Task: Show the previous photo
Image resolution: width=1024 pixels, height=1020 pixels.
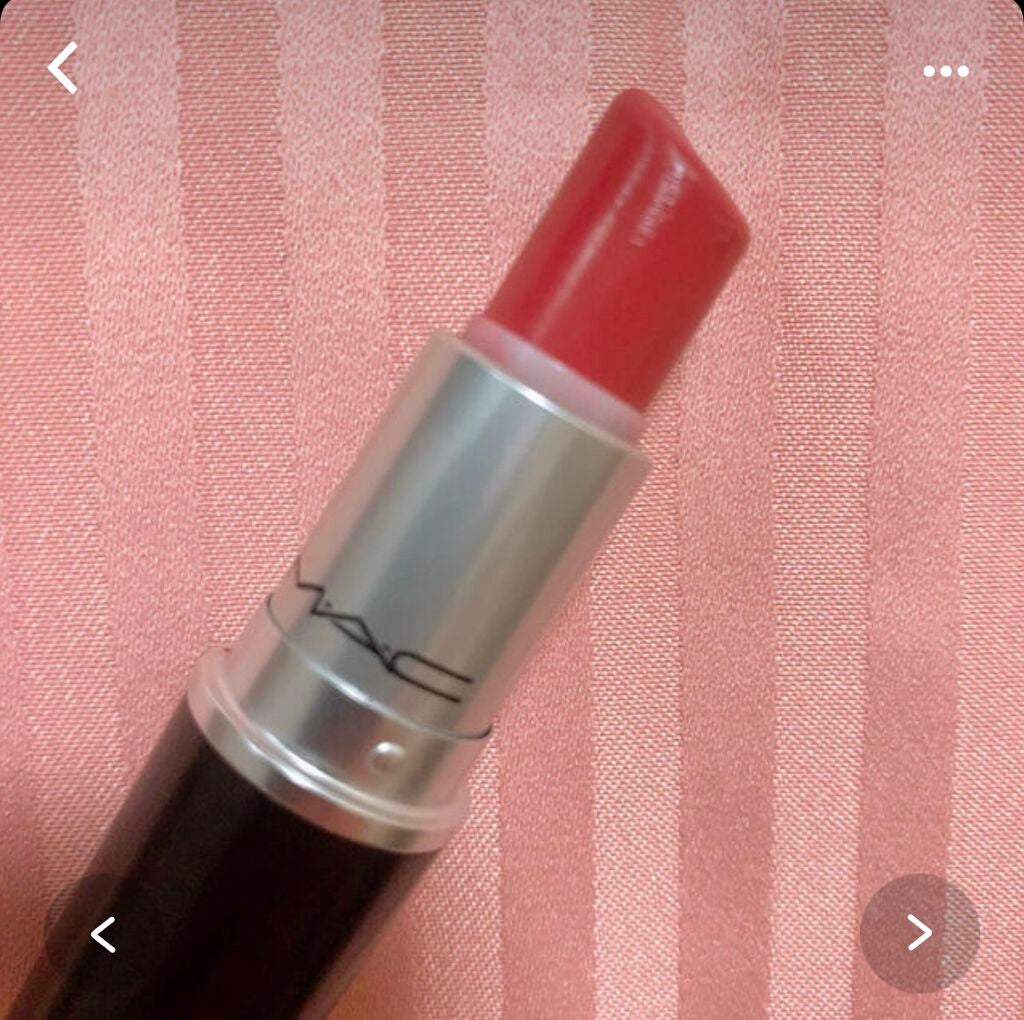Action: [x=103, y=934]
